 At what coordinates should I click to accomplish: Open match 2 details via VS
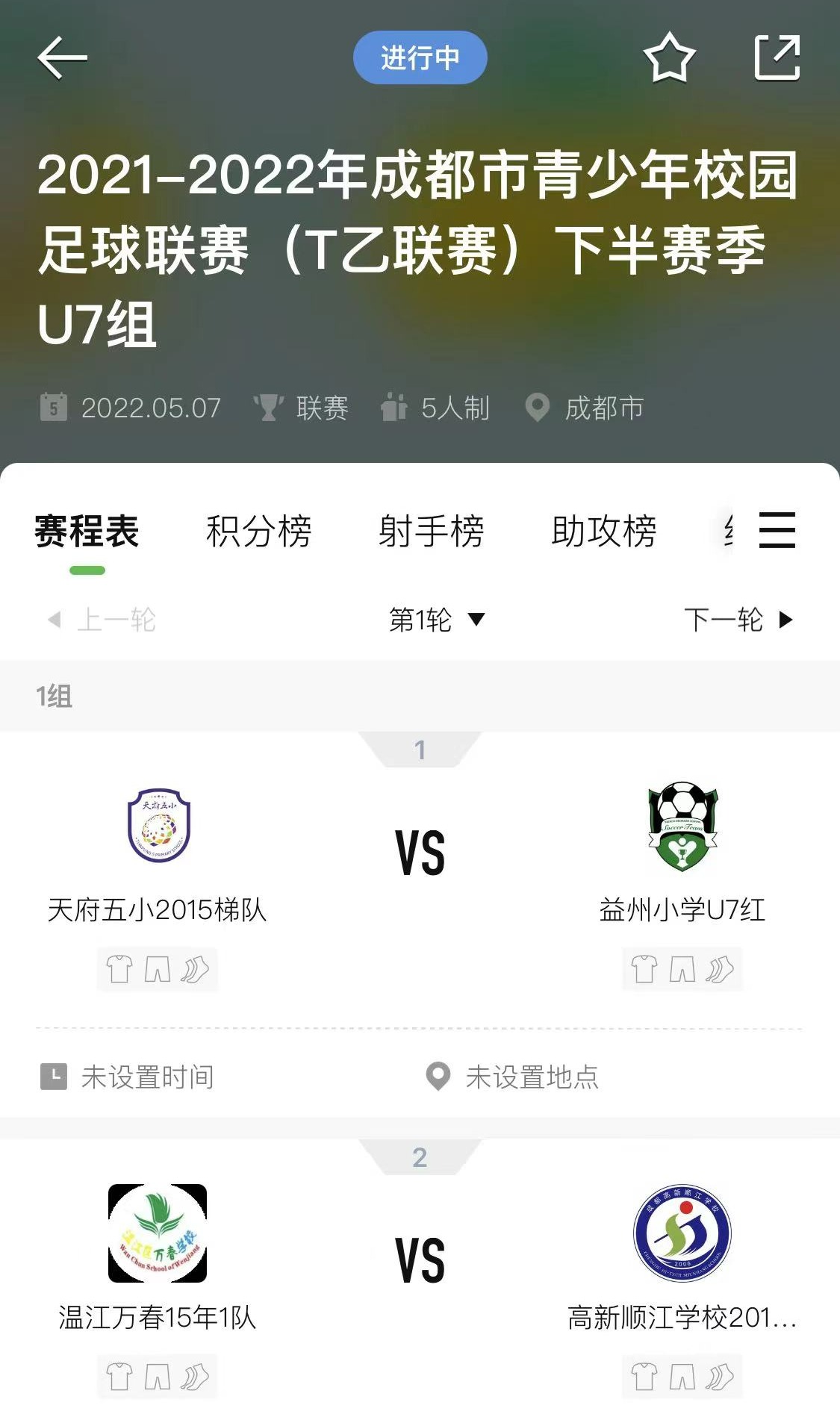click(x=420, y=1260)
